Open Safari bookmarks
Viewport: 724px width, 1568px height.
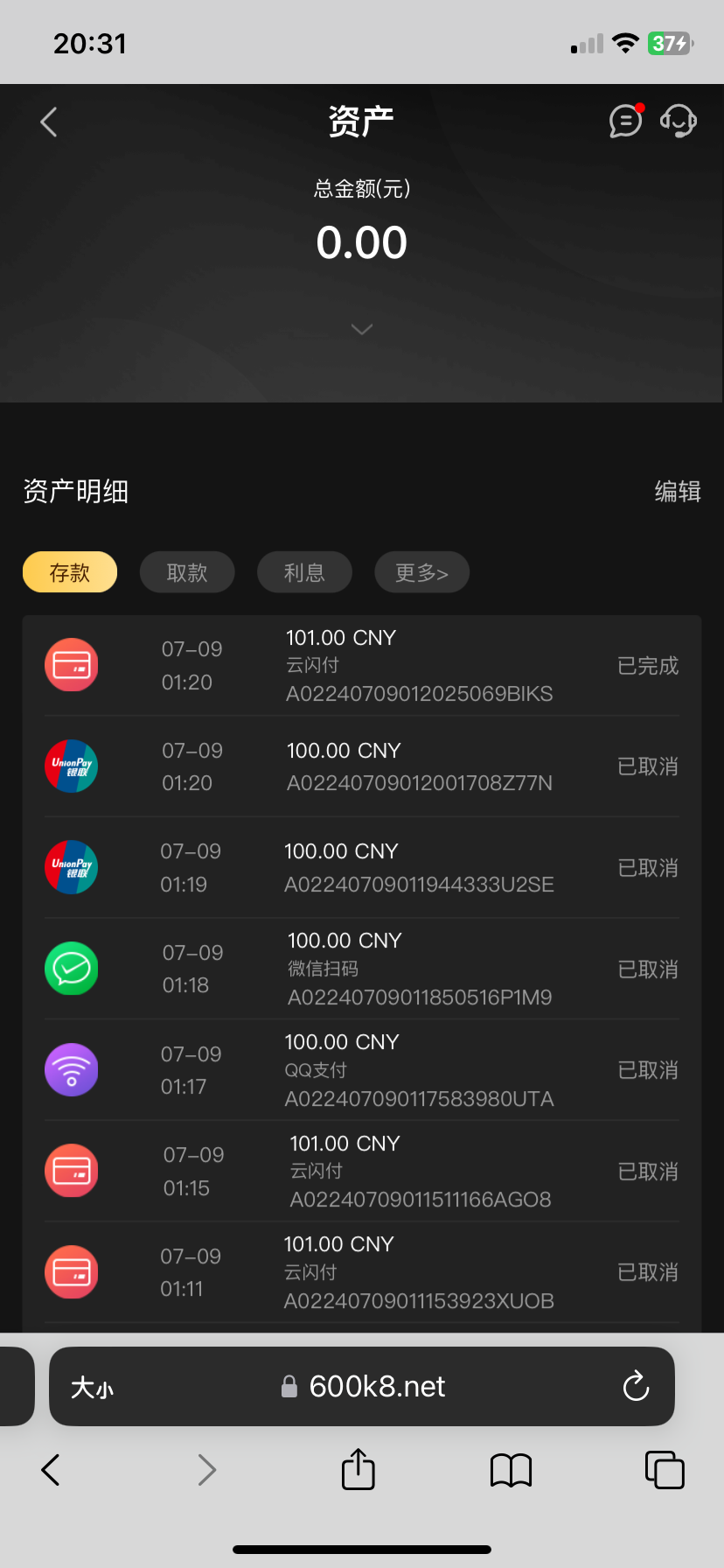[x=511, y=1470]
